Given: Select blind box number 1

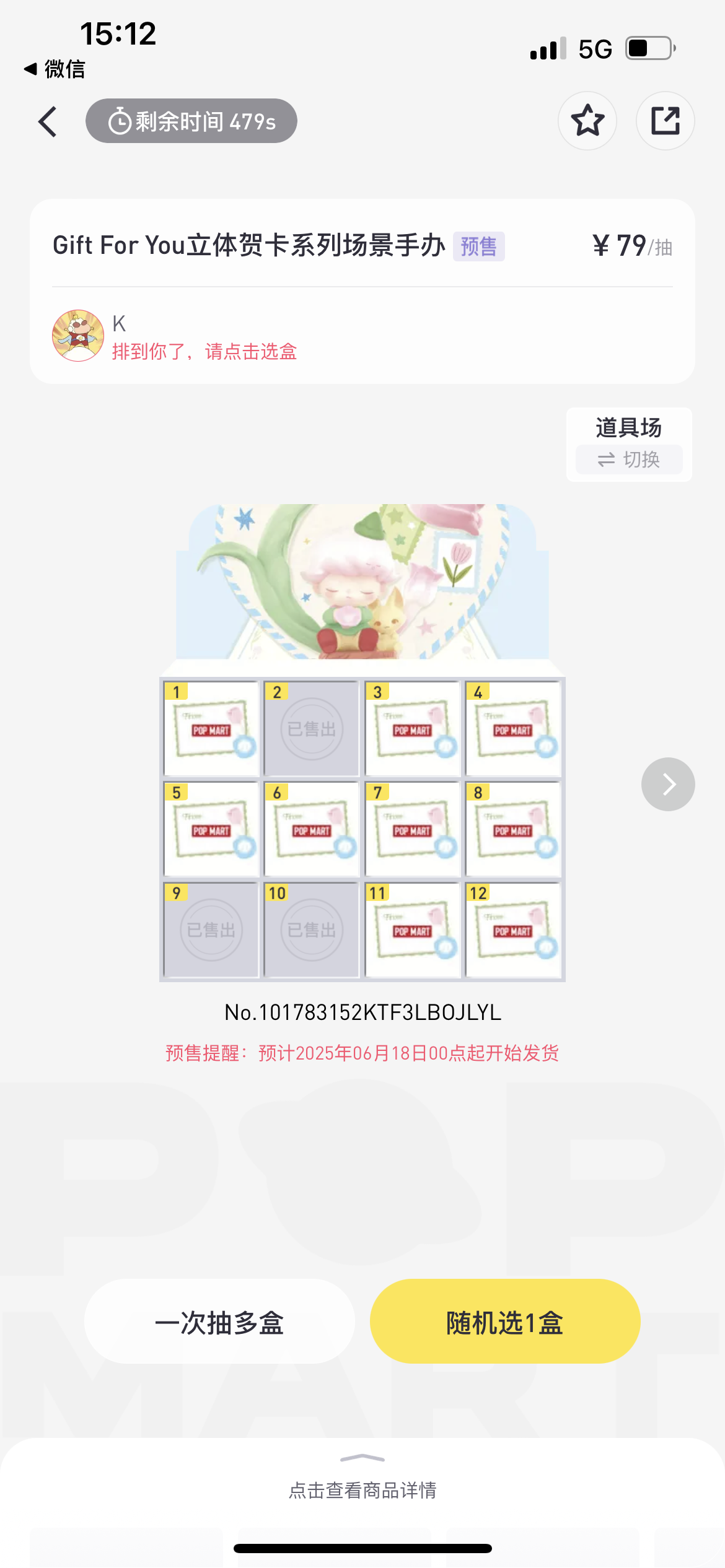Looking at the screenshot, I should 211,729.
